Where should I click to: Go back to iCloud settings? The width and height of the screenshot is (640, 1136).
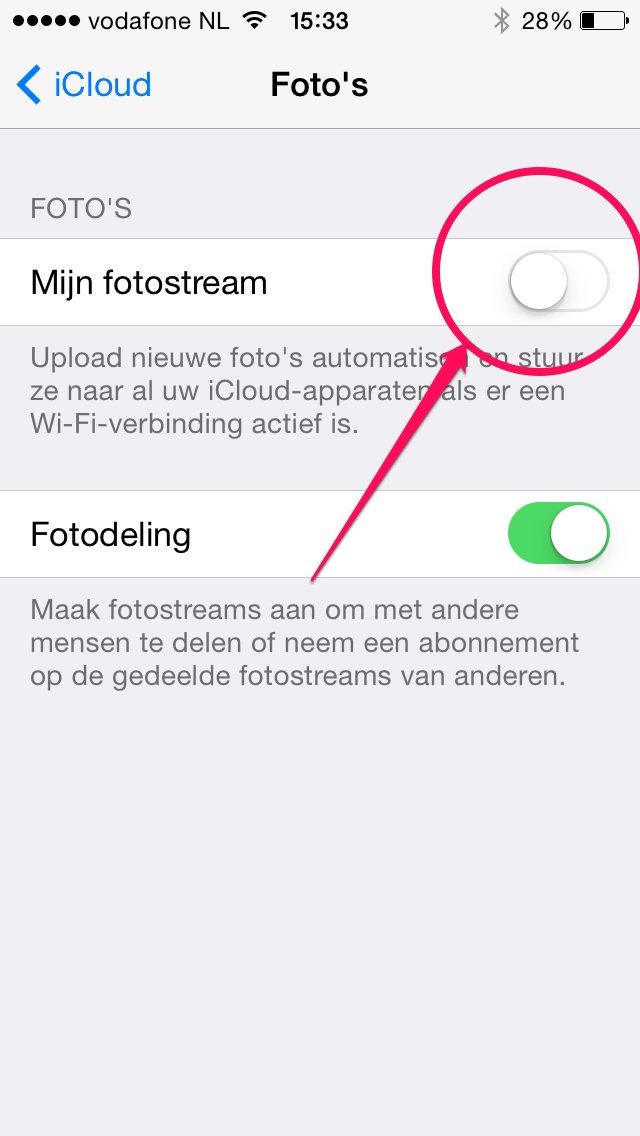point(83,85)
